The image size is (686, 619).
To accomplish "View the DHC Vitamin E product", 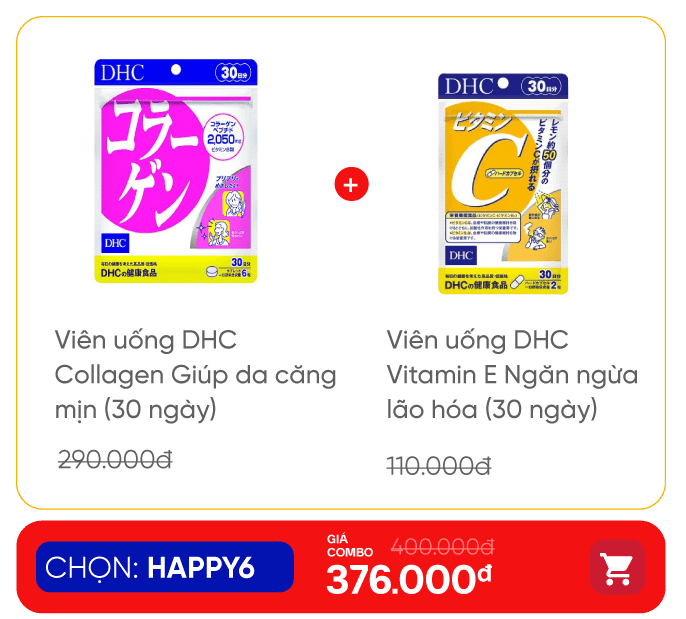I will tap(504, 184).
